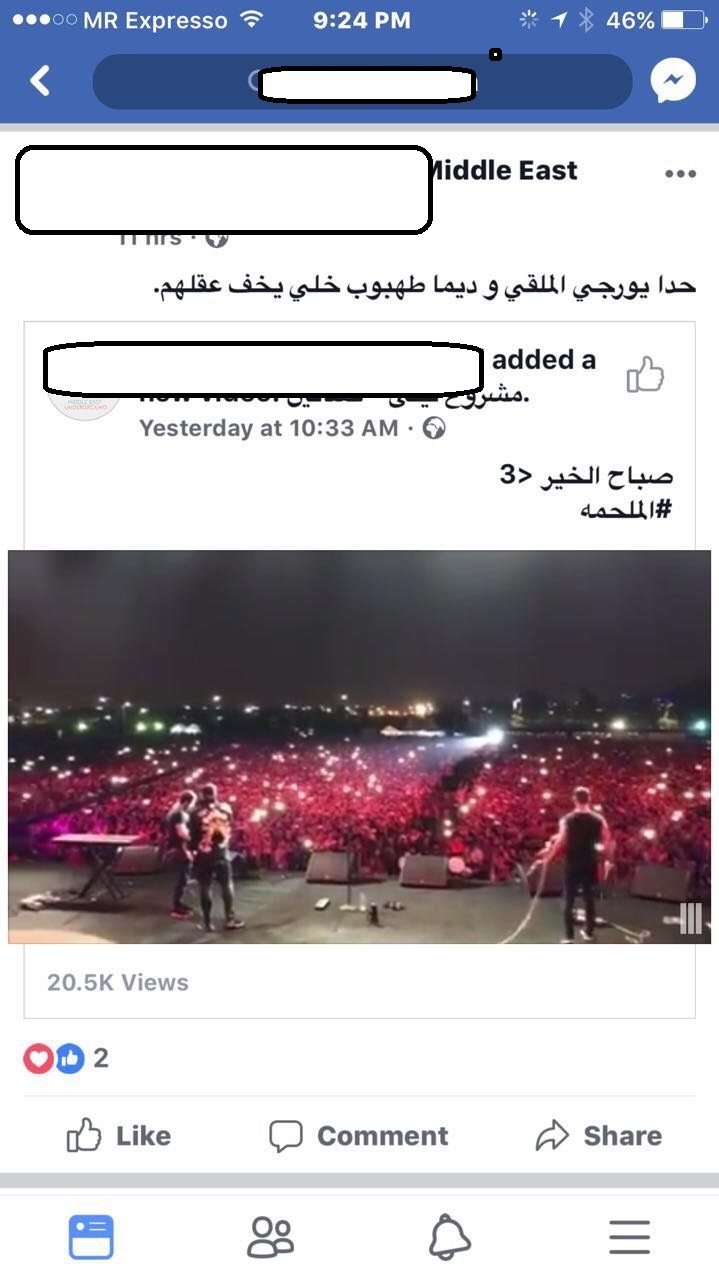Go back using the top-left arrow

tap(40, 81)
